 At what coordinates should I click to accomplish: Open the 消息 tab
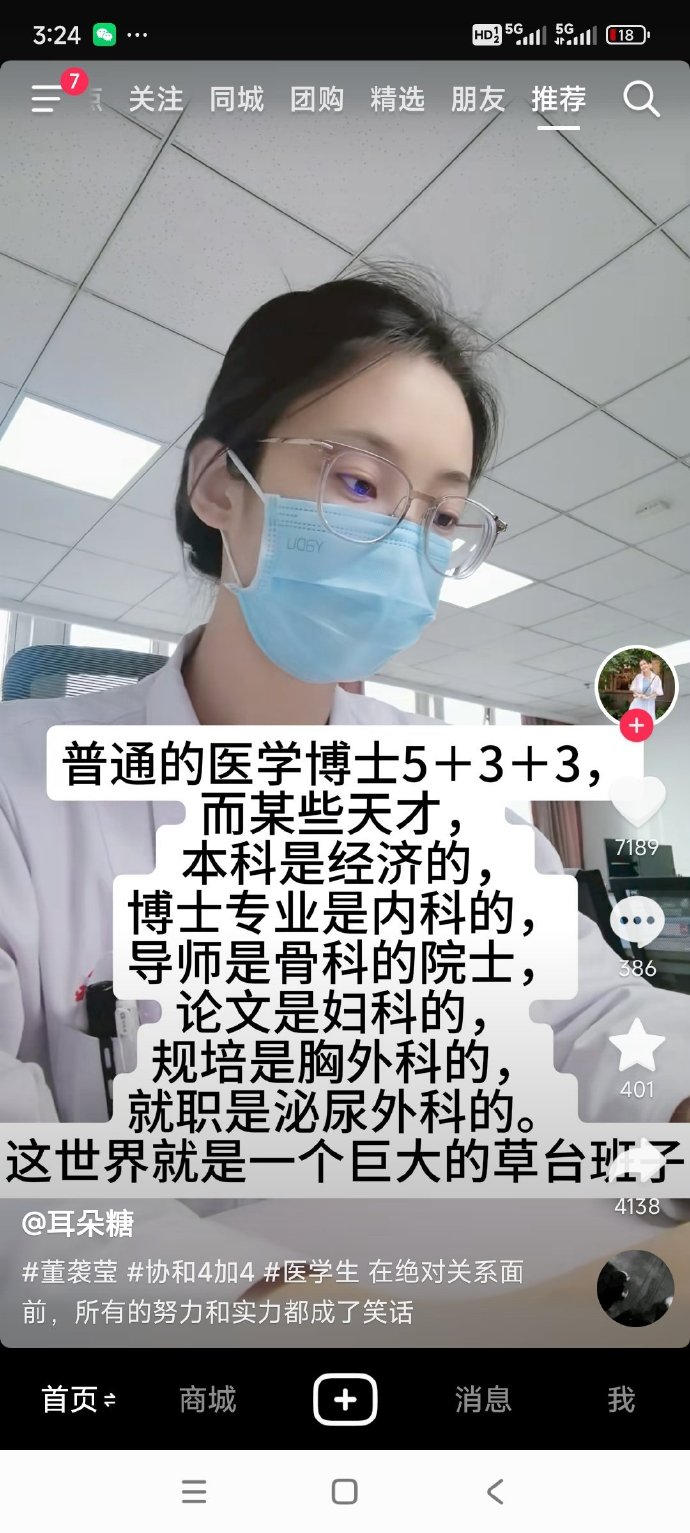click(x=483, y=1399)
